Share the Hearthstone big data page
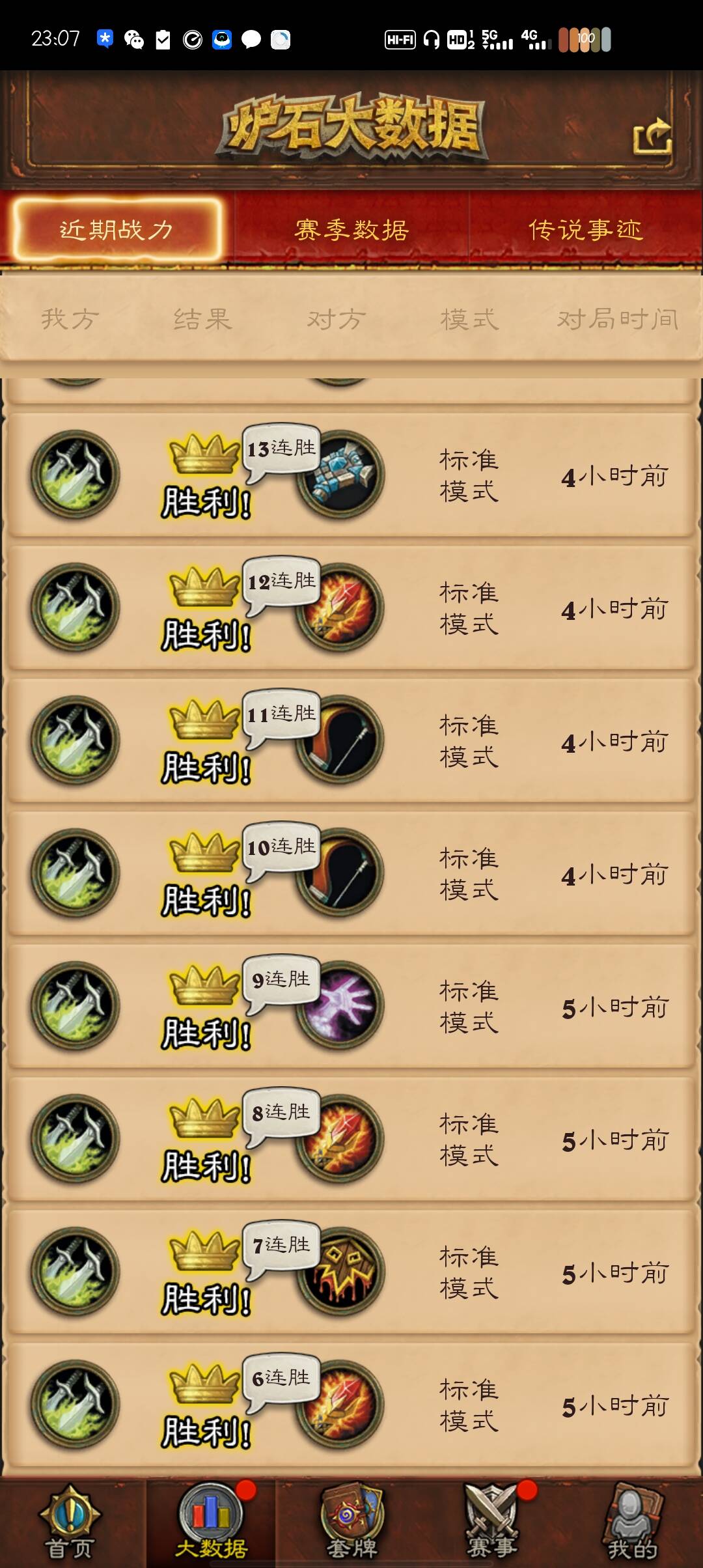Screen dimensions: 703x1568 (x=652, y=137)
